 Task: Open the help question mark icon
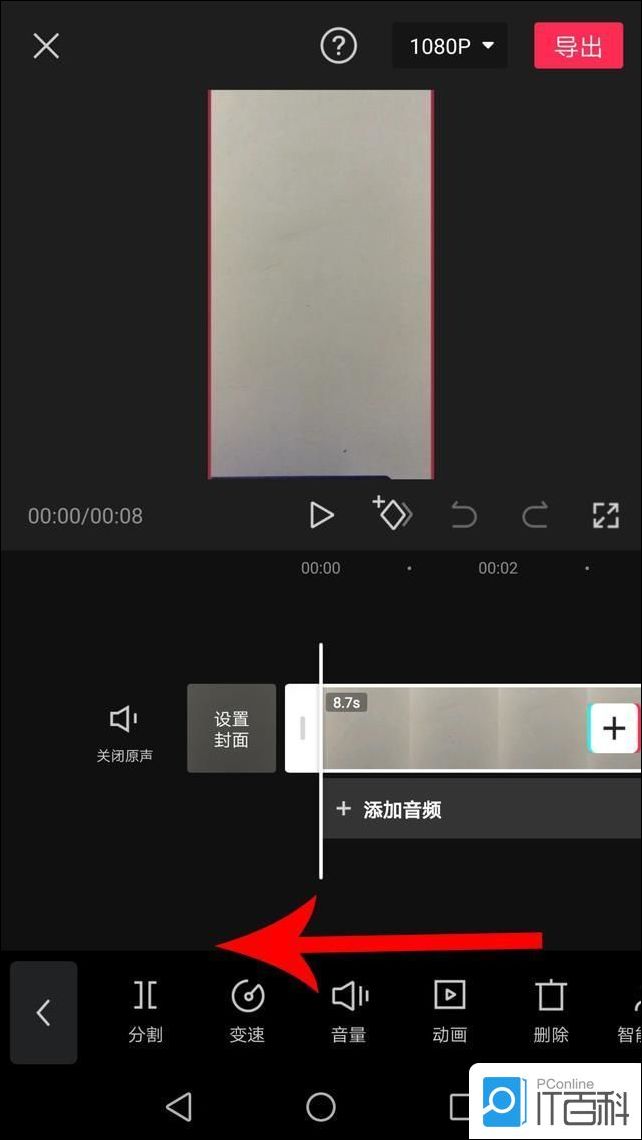click(338, 46)
